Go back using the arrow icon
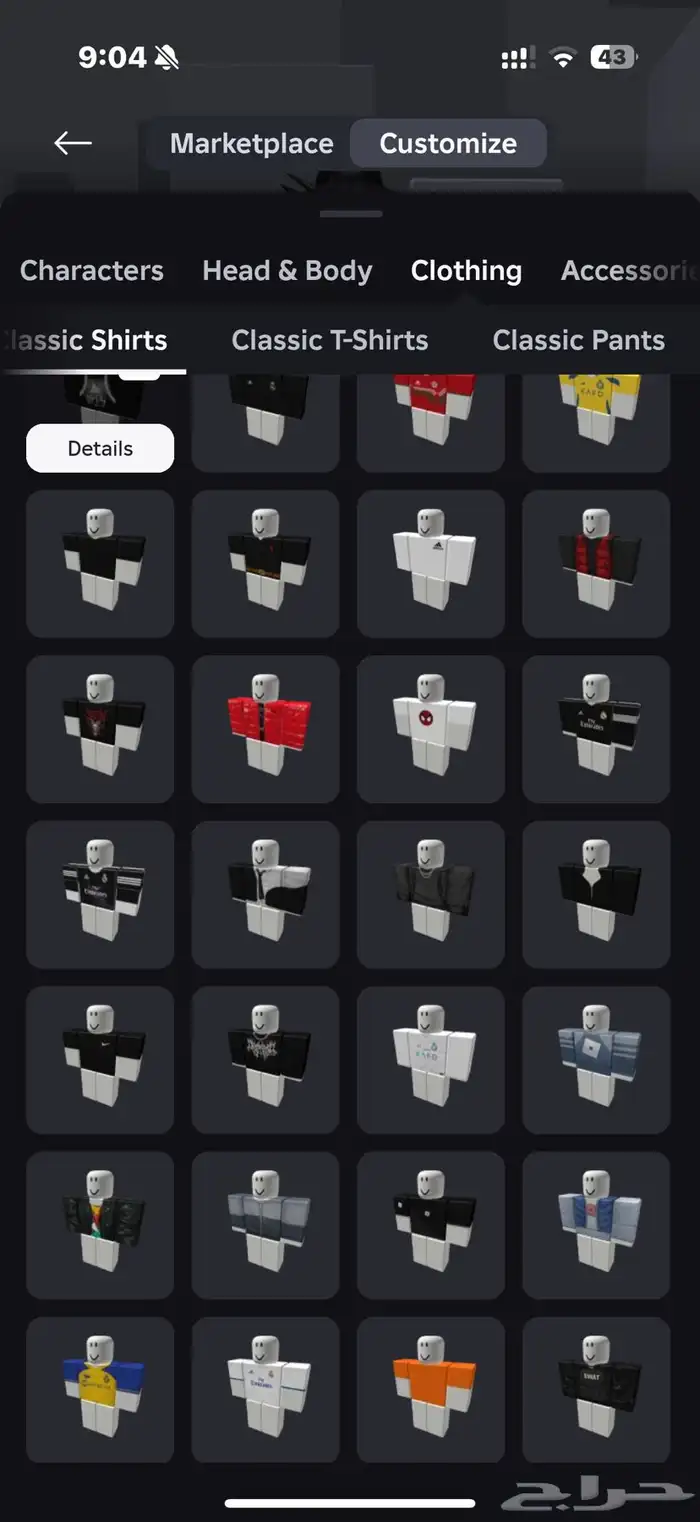 point(73,143)
